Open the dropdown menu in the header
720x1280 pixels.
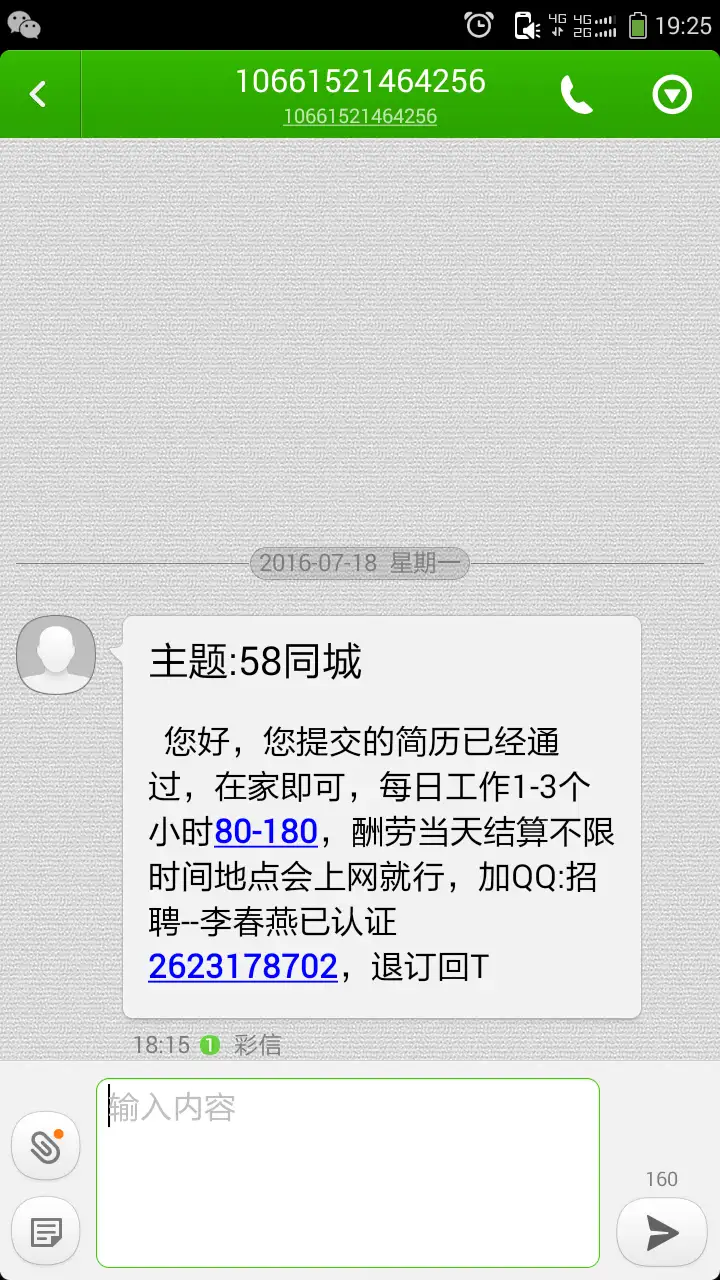tap(672, 95)
